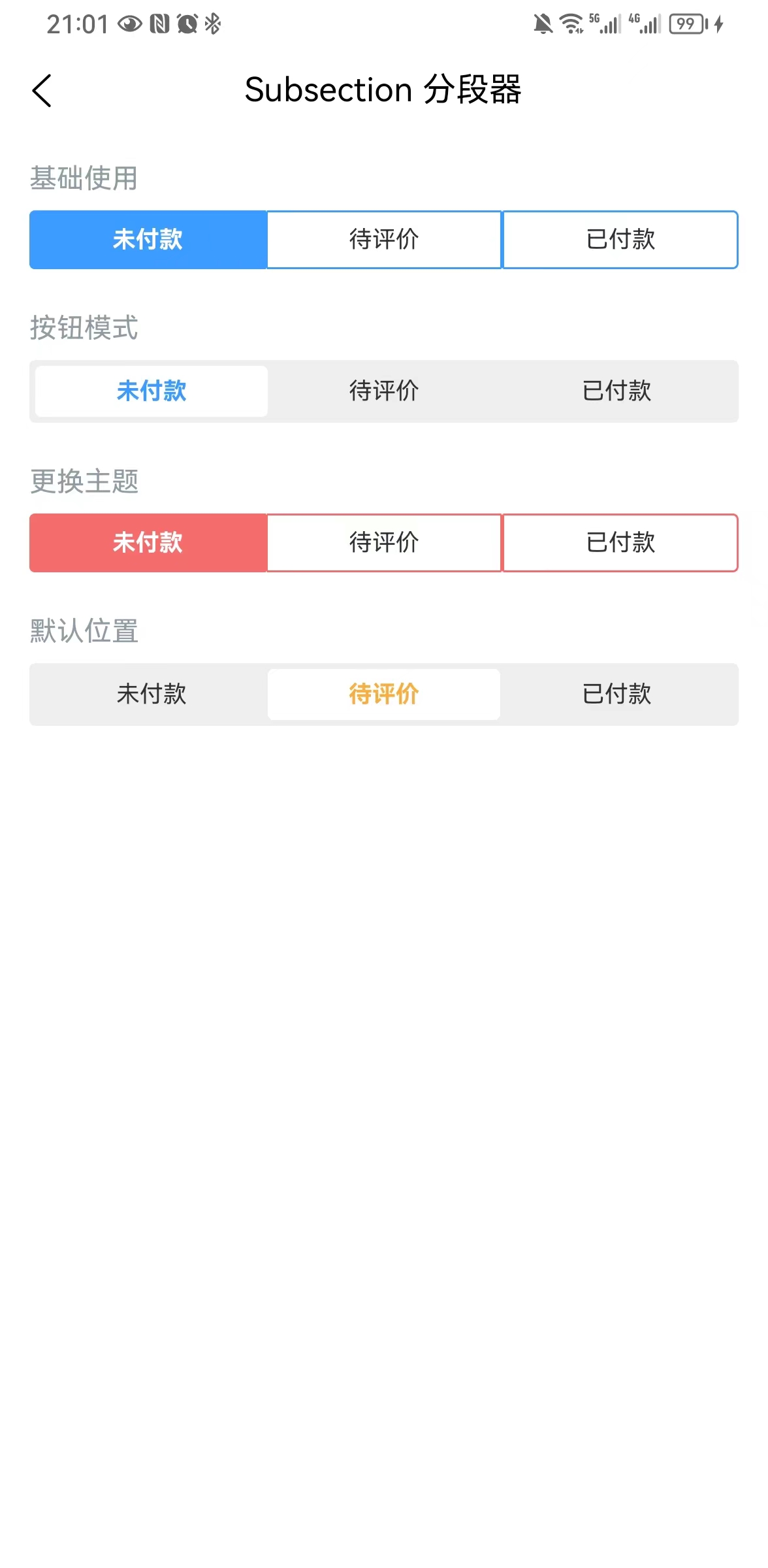Select 未付款 in 默认位置 section
The height and width of the screenshot is (1568, 768).
pos(152,694)
